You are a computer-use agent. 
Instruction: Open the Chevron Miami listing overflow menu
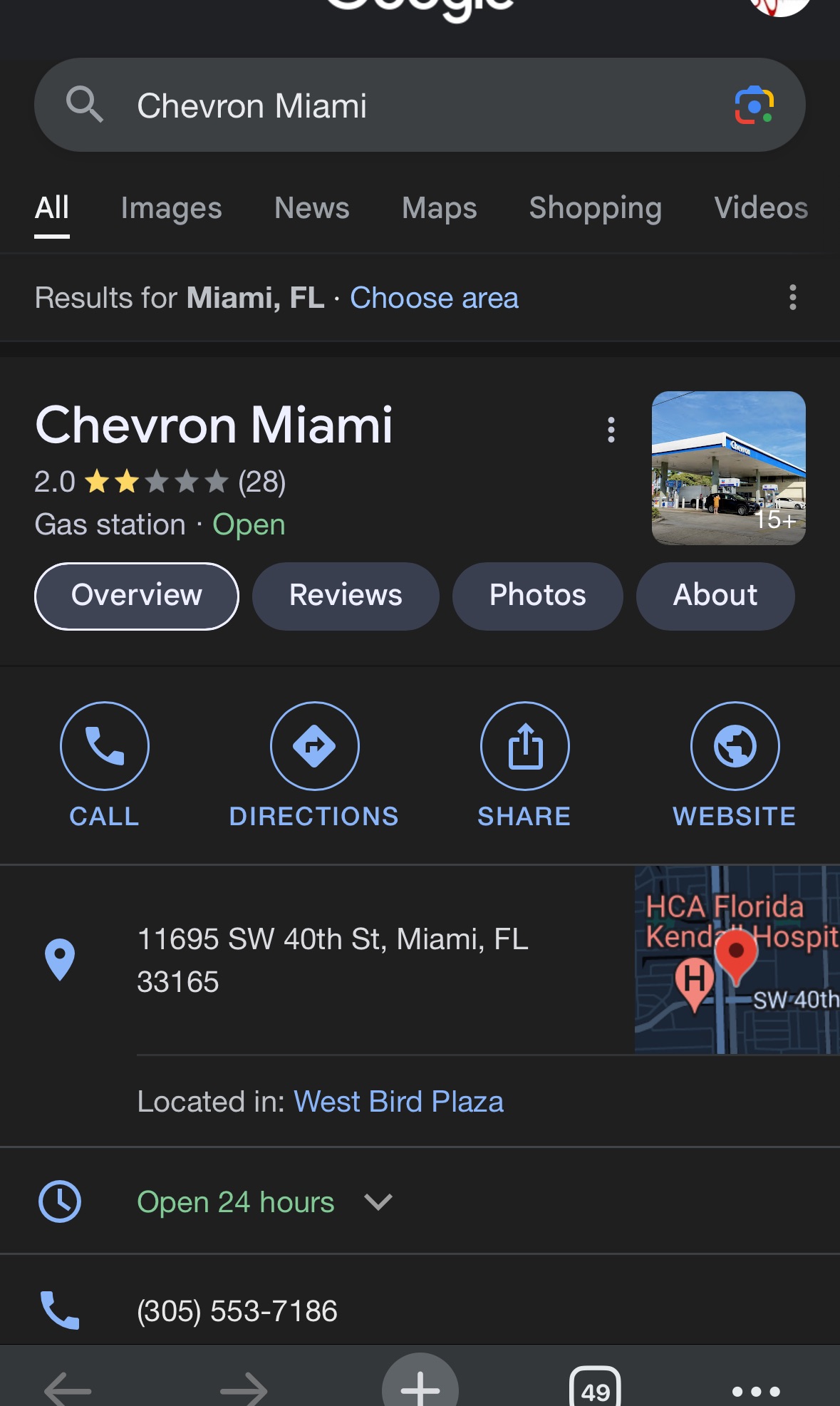click(611, 430)
